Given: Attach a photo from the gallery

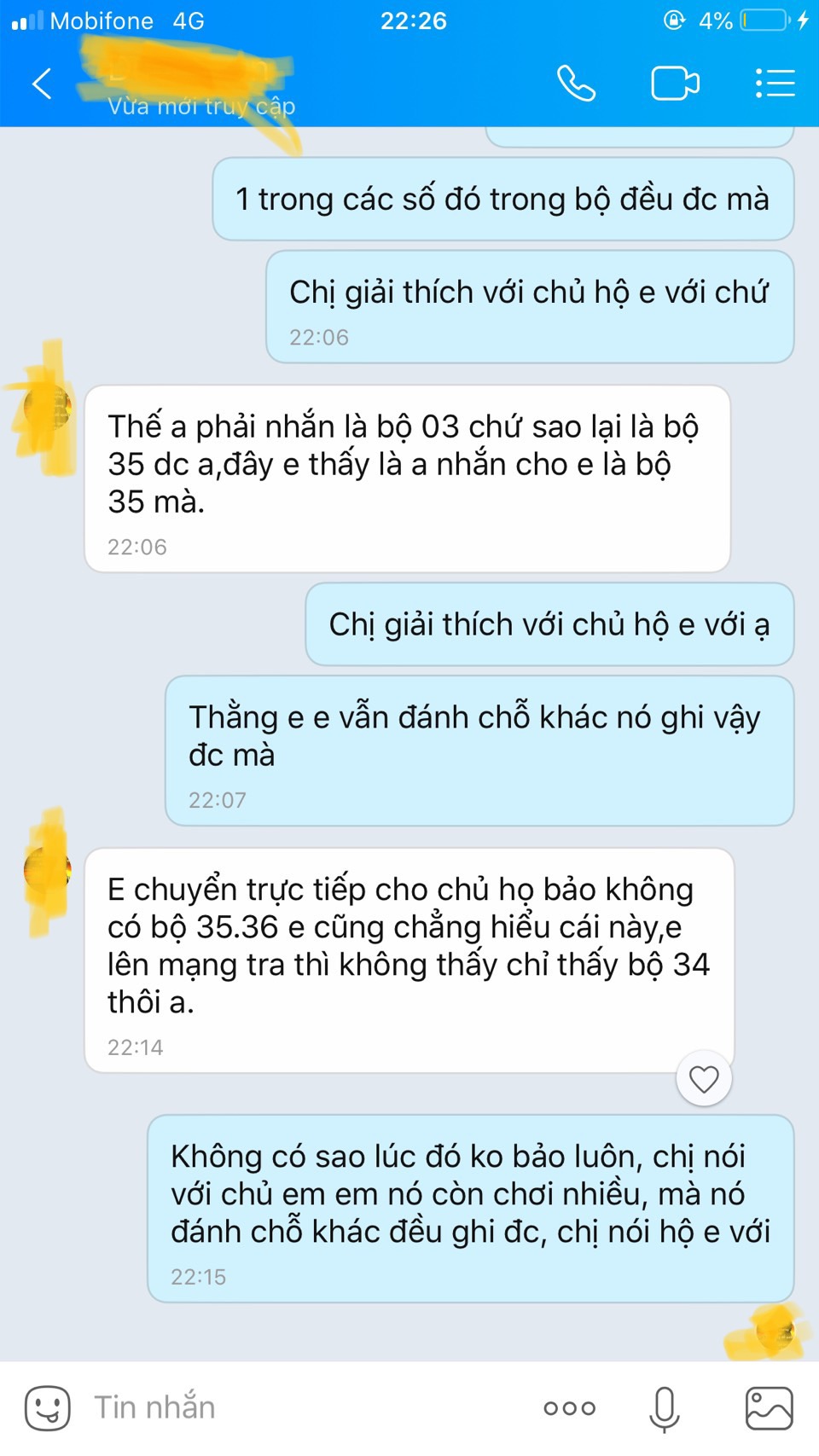Looking at the screenshot, I should (769, 1408).
